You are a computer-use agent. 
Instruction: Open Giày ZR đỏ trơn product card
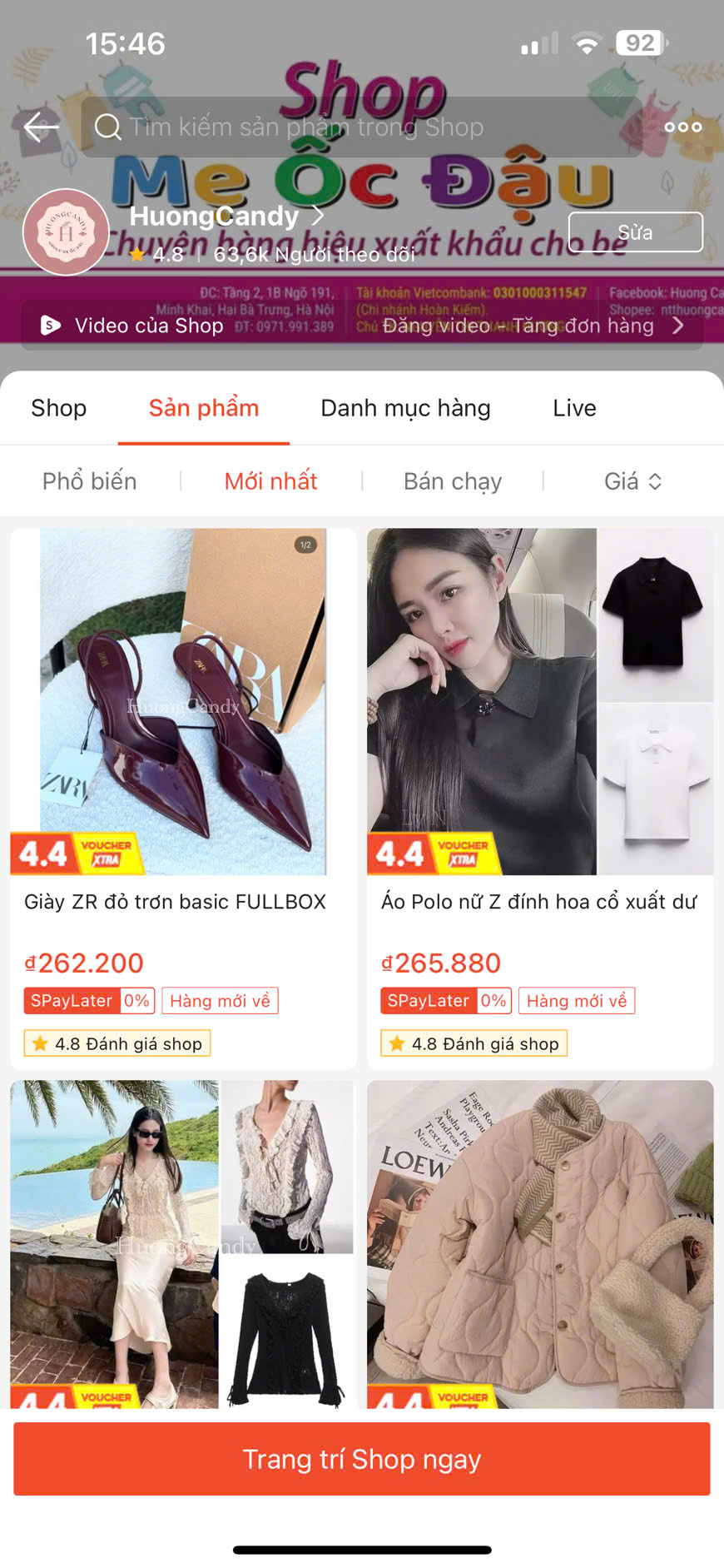183,749
